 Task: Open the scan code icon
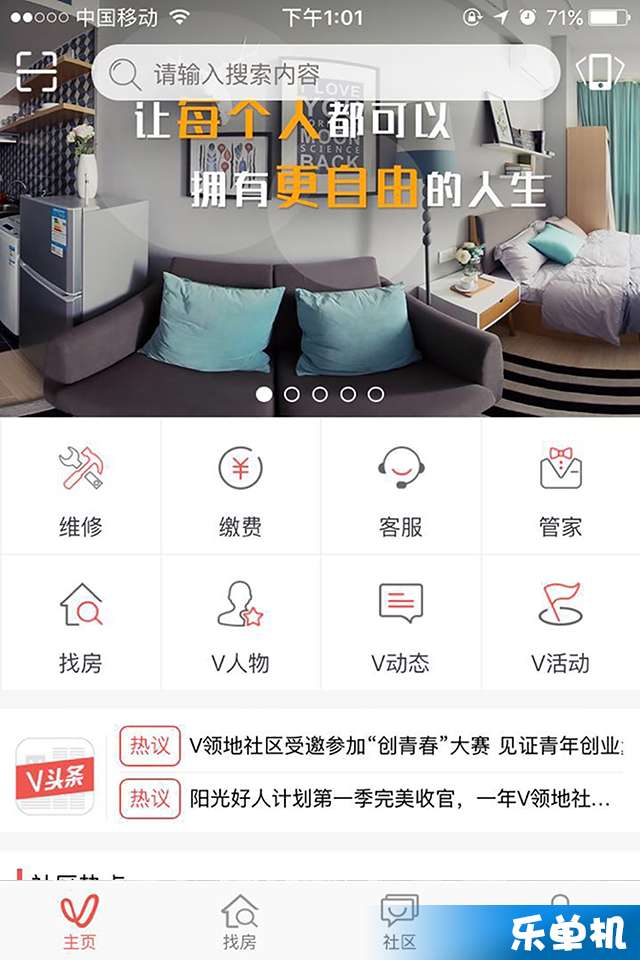pos(36,72)
